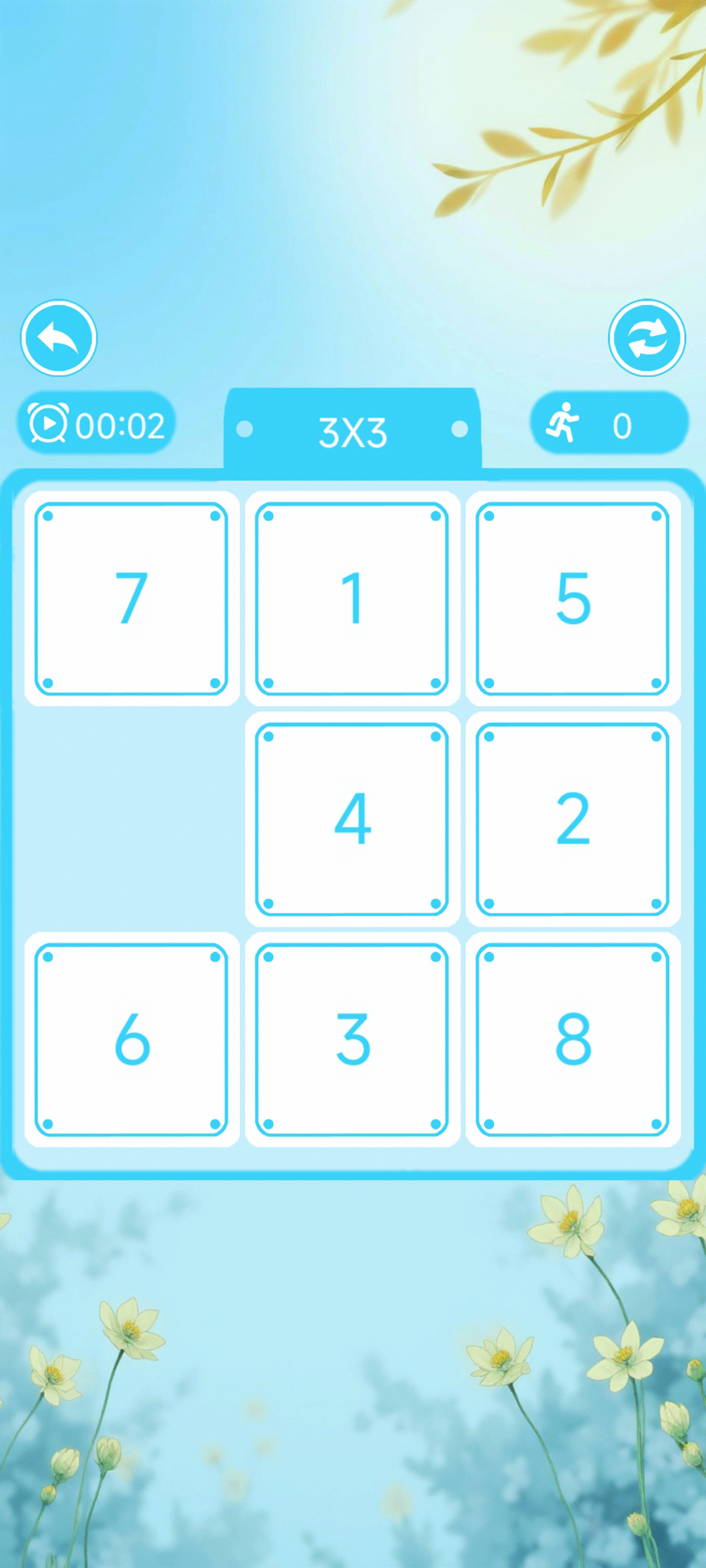This screenshot has width=706, height=1568.
Task: Select tile number 5
Action: 573,598
